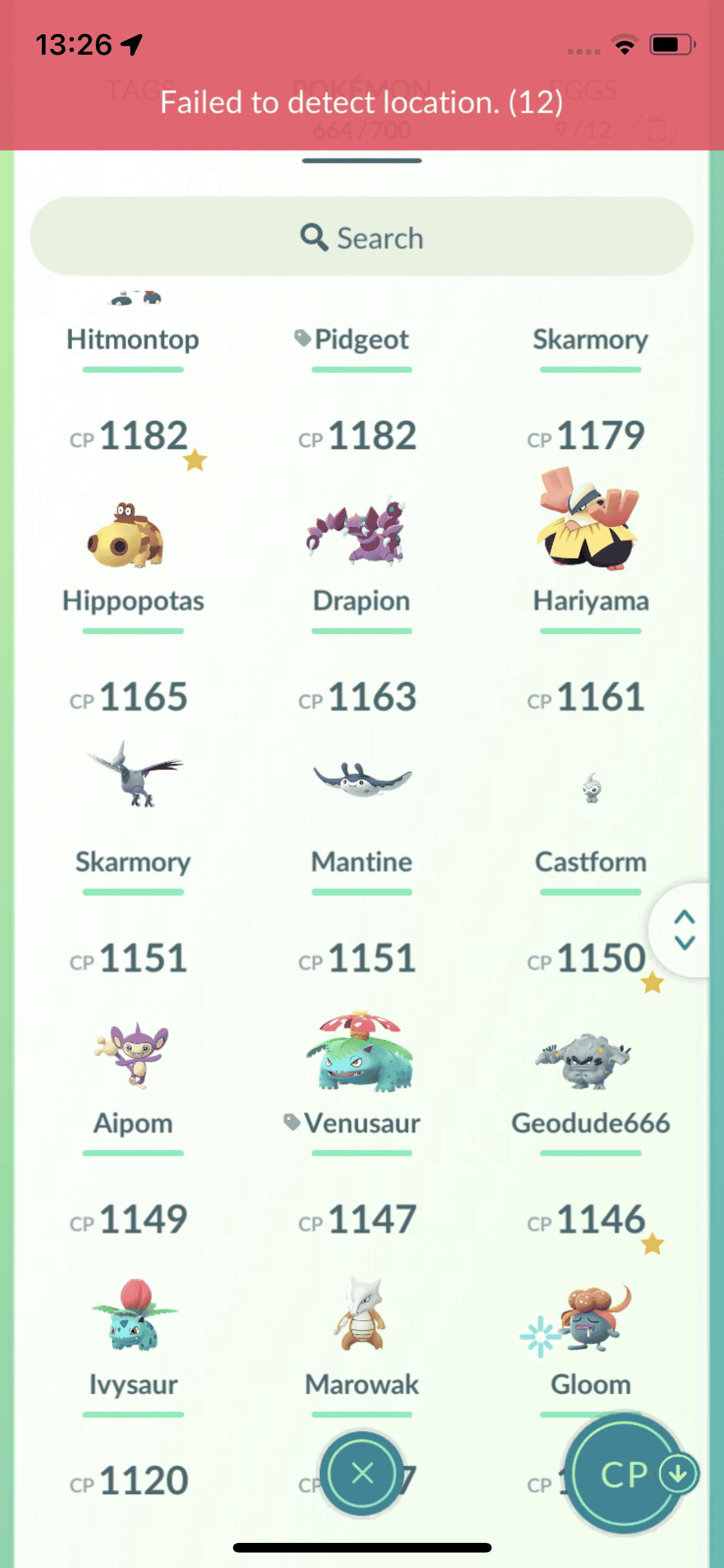Close the Pokémon list with X button
Screen dimensions: 724x1568
(362, 1473)
